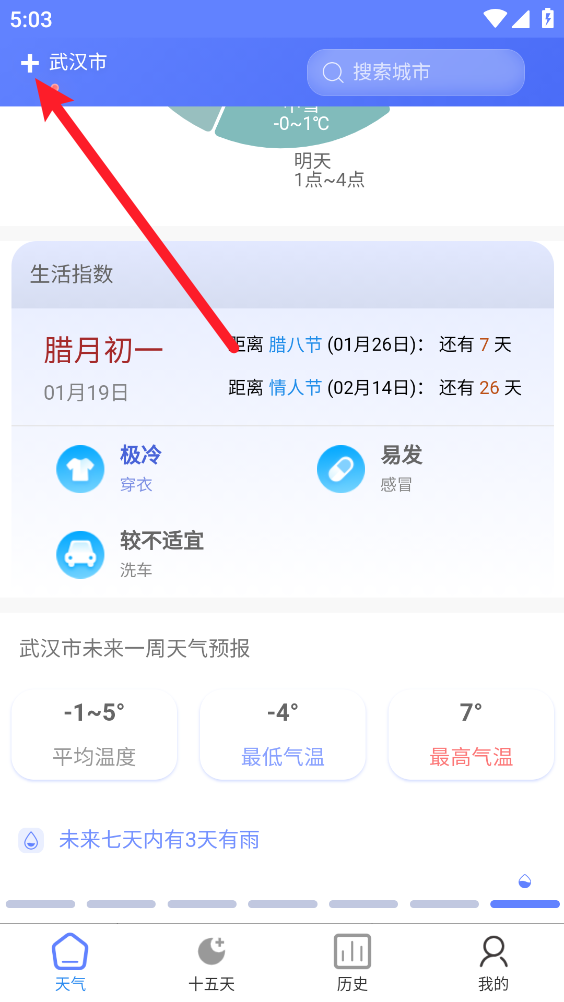Tap the plus icon to add a city

[29, 63]
